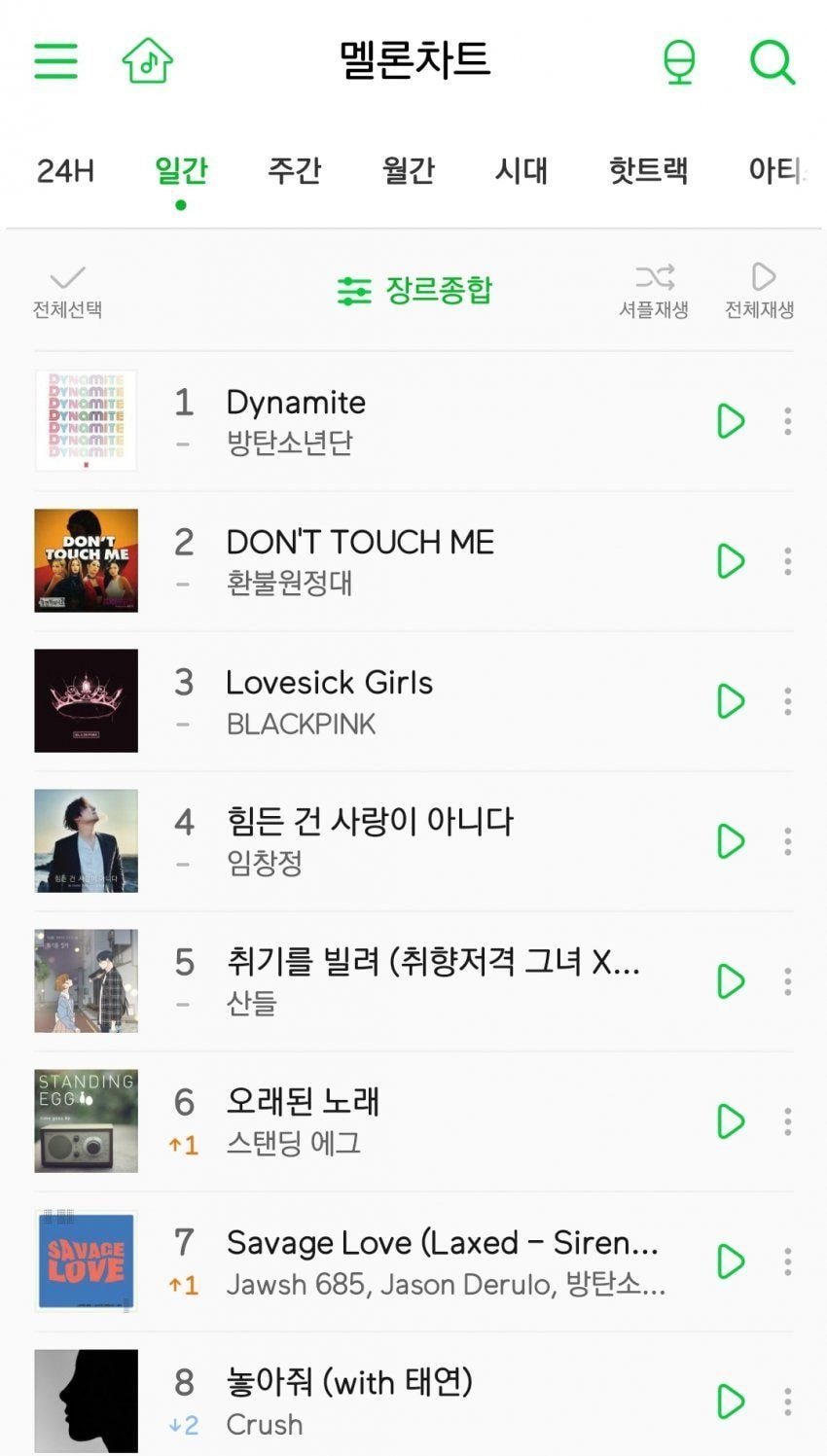Open the hamburger drawer menu
Viewport: 827px width, 1456px height.
[55, 60]
